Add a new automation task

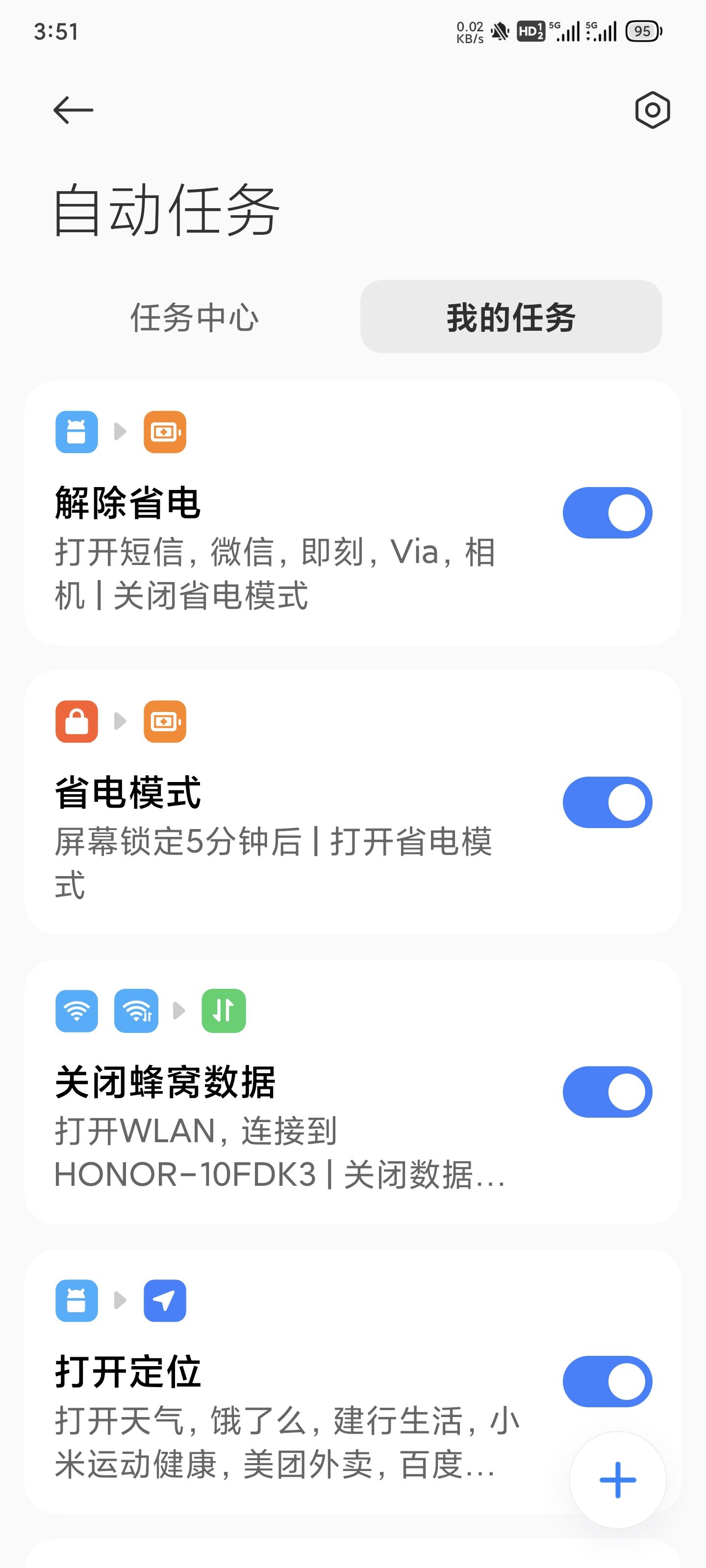point(618,1480)
